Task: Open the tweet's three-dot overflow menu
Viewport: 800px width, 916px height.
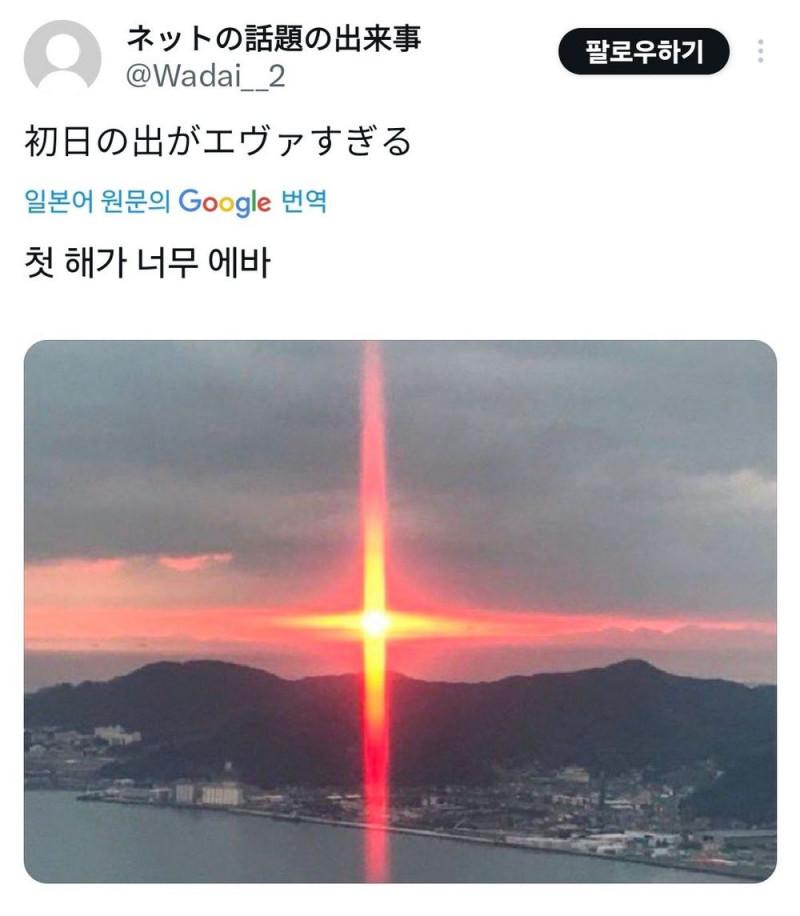Action: coord(761,51)
